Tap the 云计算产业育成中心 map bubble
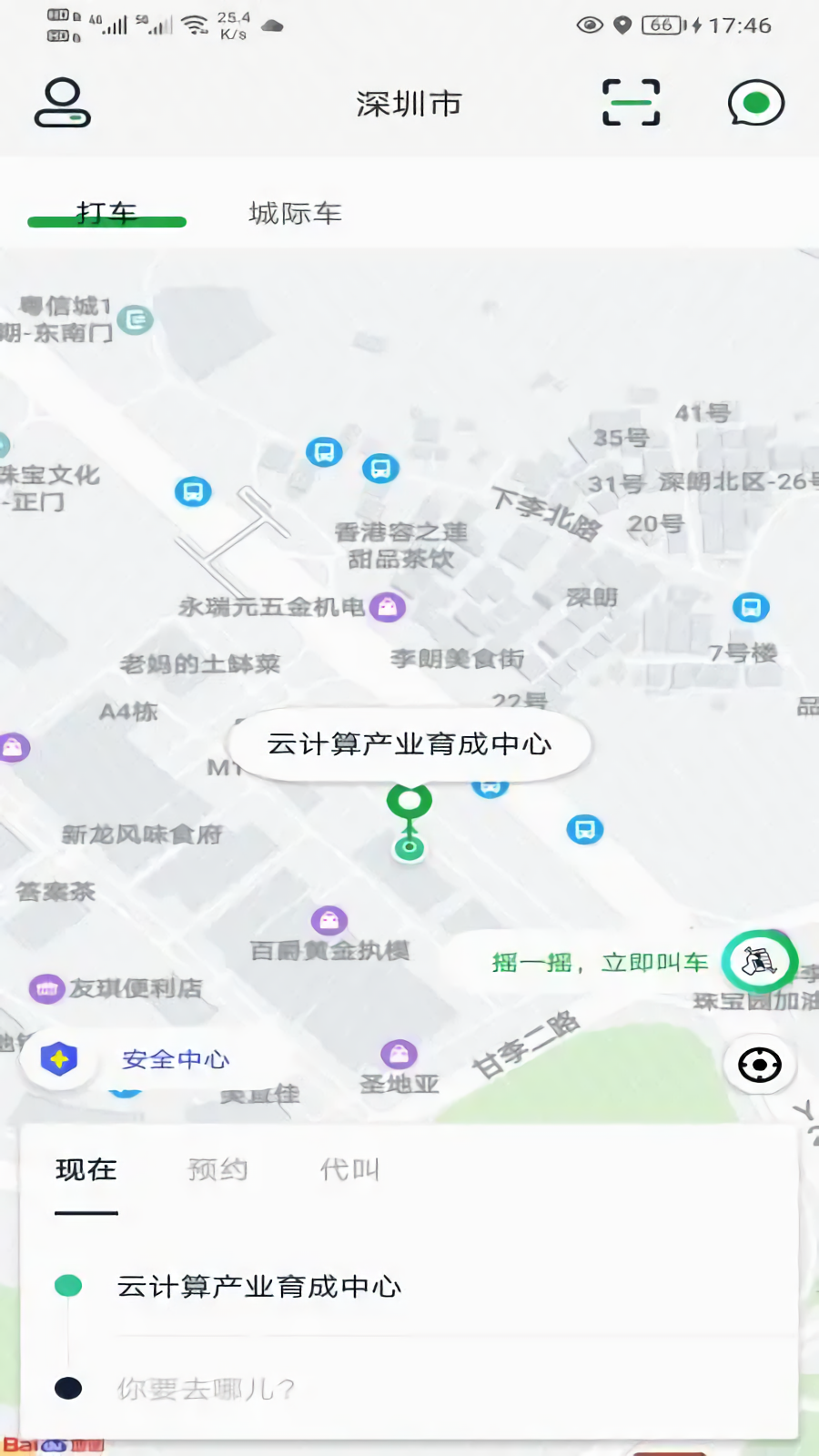Viewport: 819px width, 1456px height. point(409,744)
